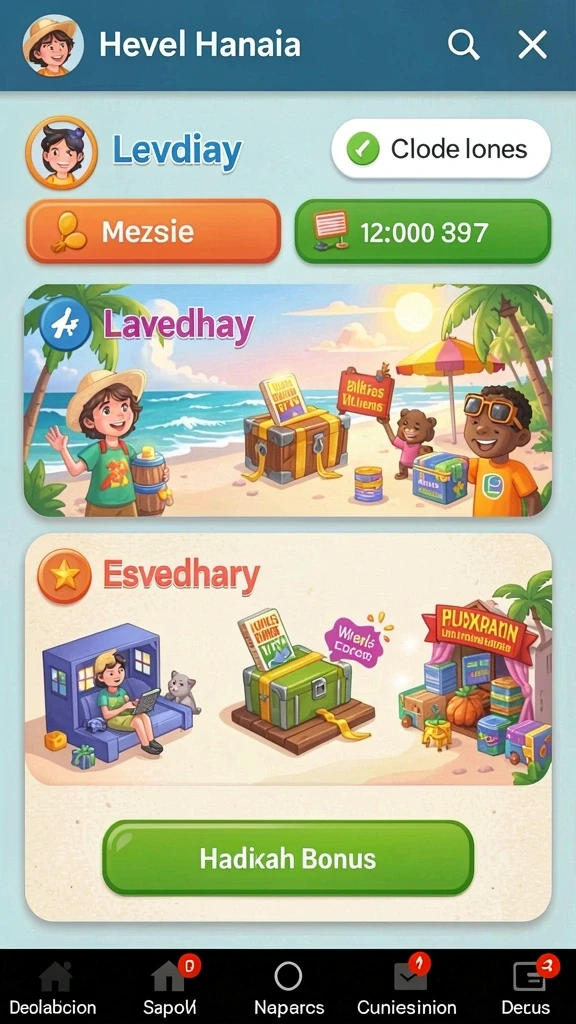
Task: Open the Esvedhary card
Action: 288,660
